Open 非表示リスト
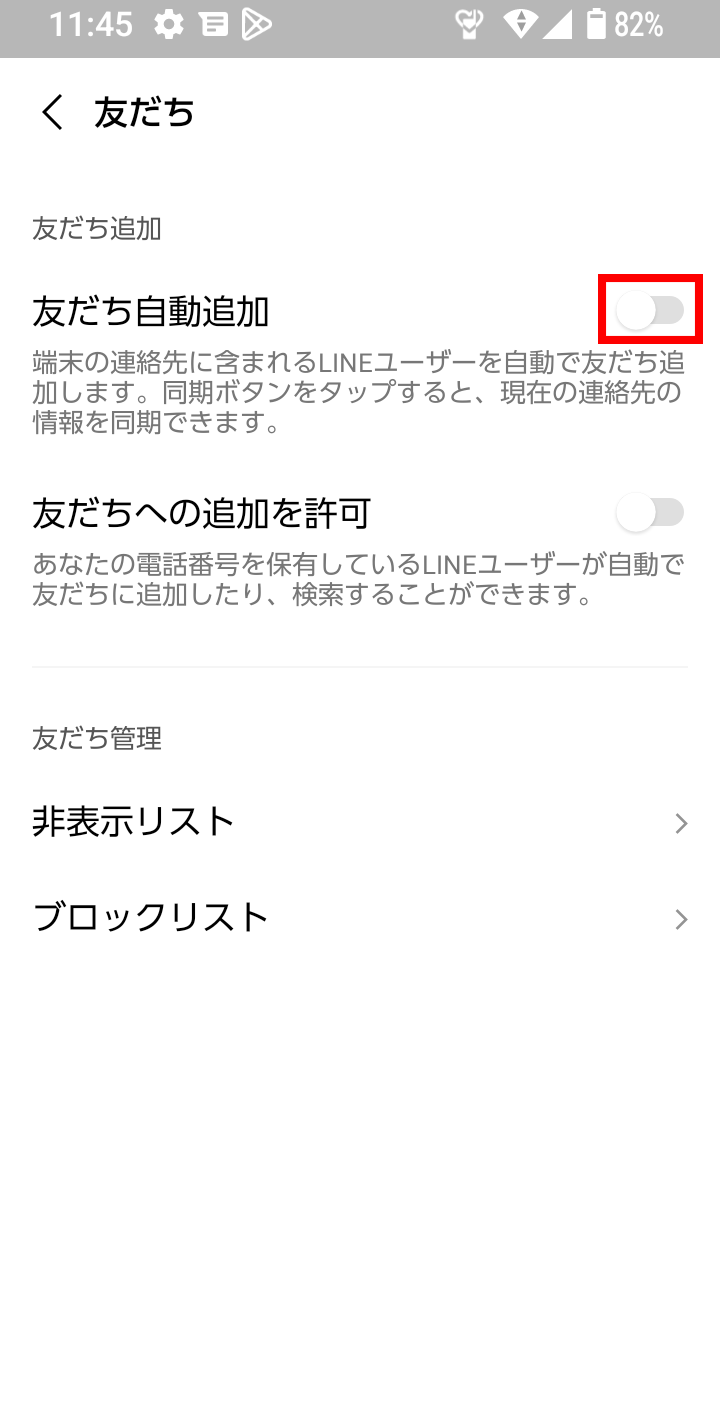The width and height of the screenshot is (720, 1424). tap(360, 823)
